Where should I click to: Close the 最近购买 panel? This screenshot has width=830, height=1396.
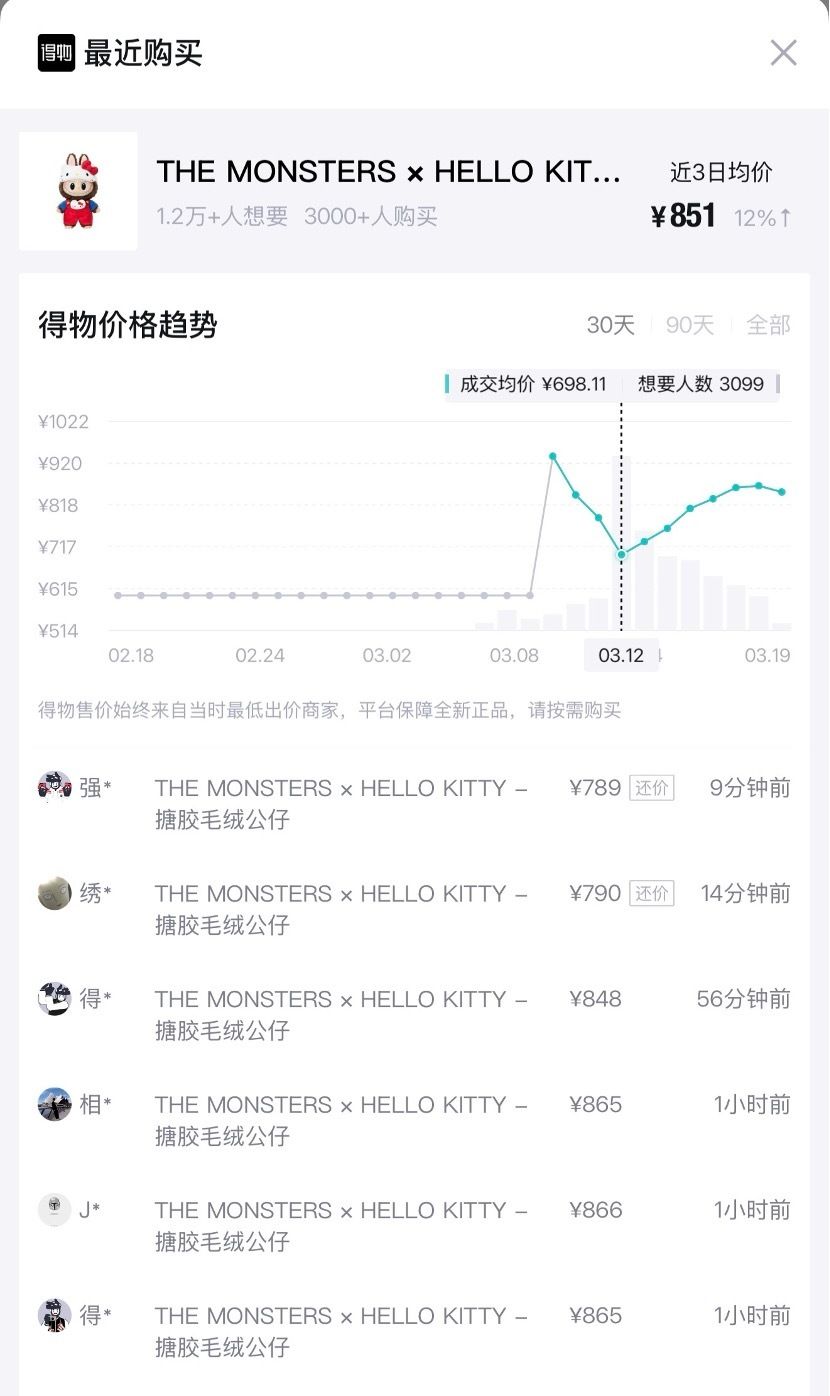pyautogui.click(x=783, y=53)
